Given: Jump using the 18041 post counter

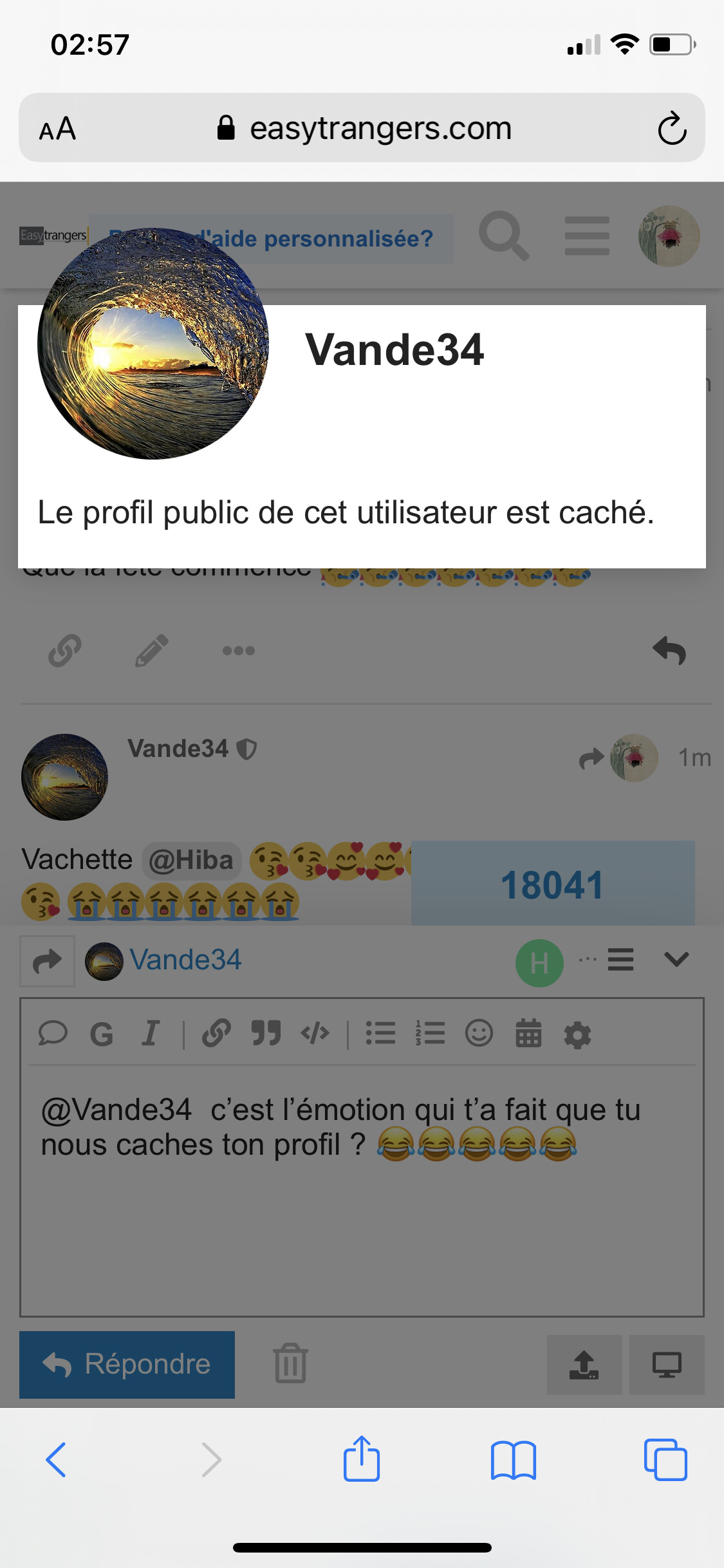Looking at the screenshot, I should coord(553,884).
